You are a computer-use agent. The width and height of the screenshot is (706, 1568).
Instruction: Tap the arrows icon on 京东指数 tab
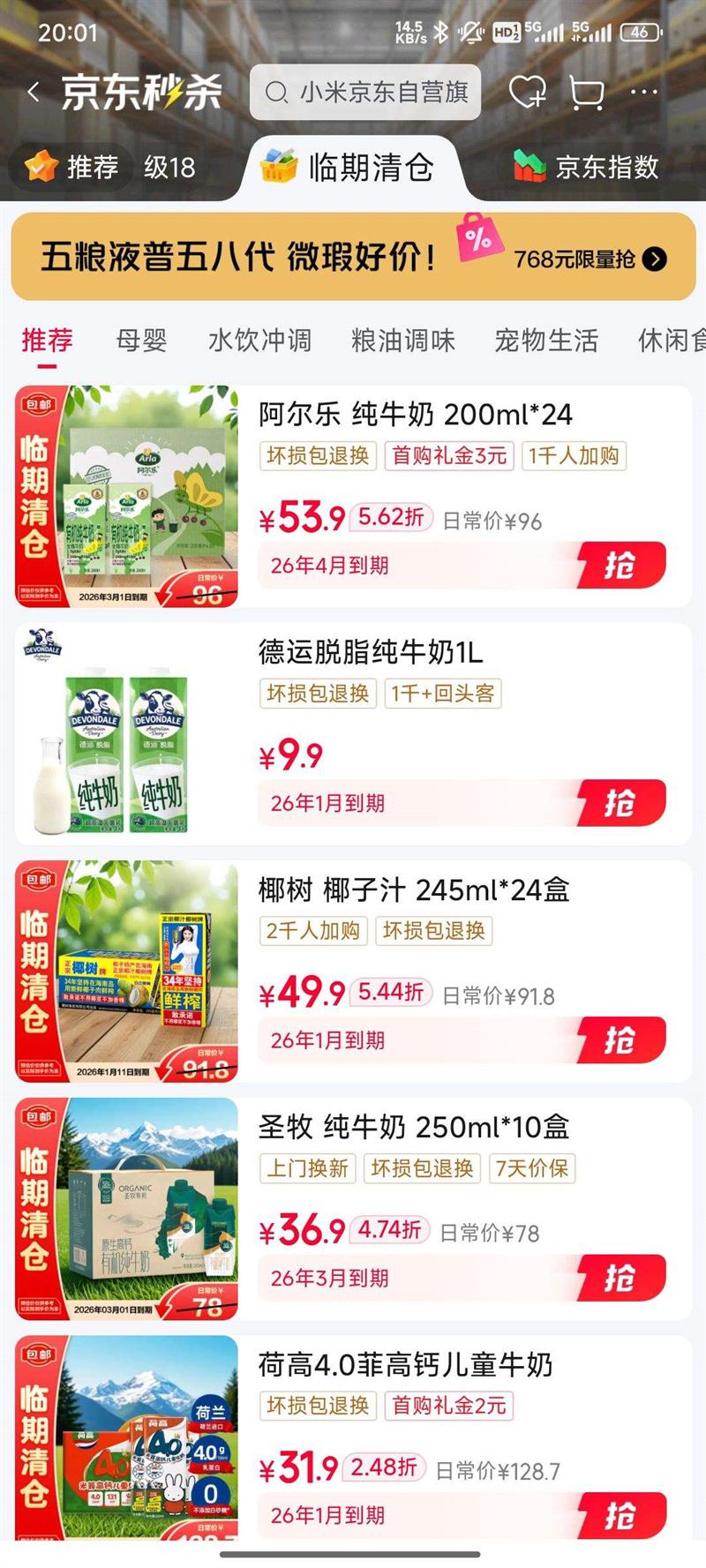[x=527, y=166]
